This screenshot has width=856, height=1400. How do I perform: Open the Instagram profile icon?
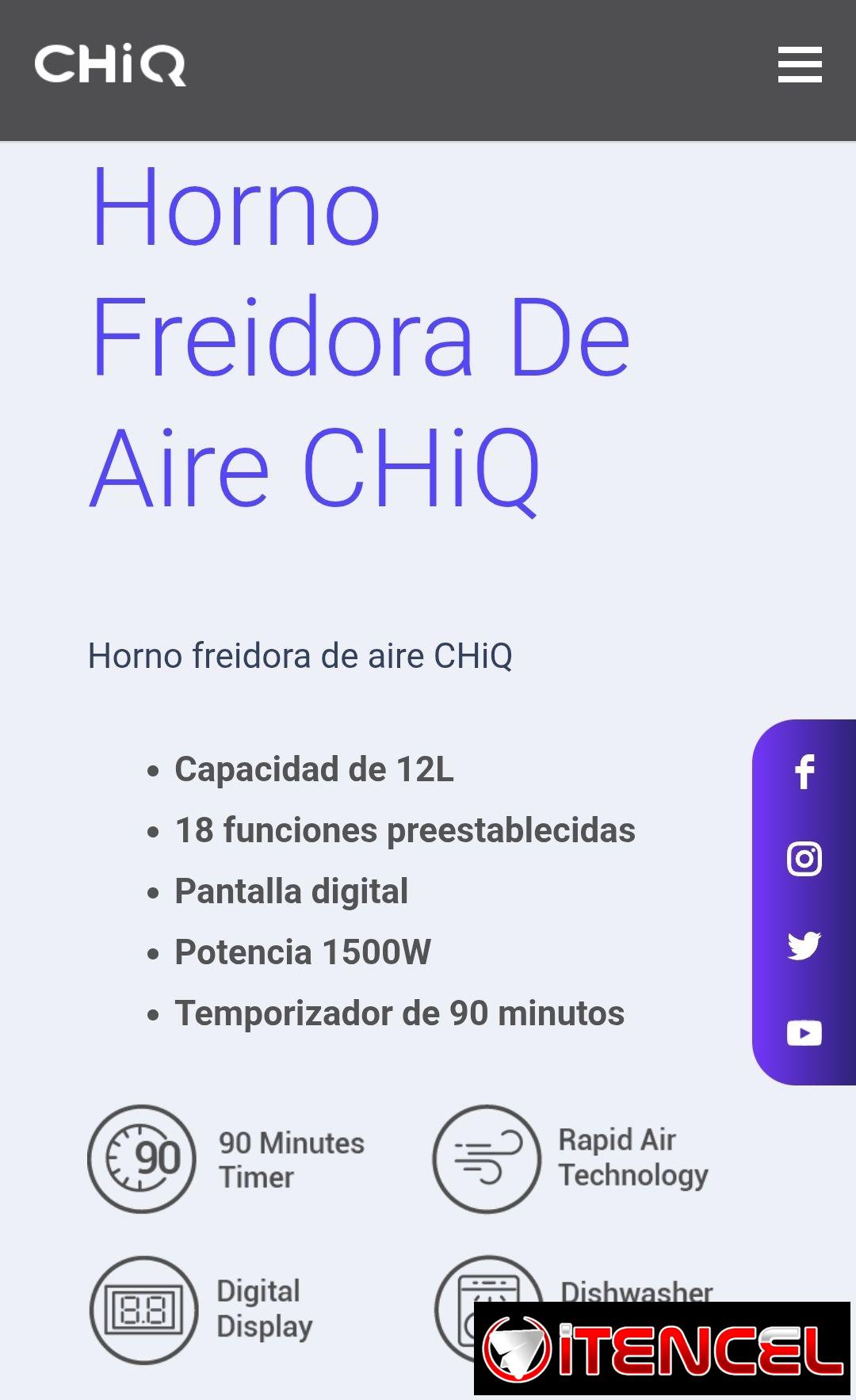(x=804, y=858)
